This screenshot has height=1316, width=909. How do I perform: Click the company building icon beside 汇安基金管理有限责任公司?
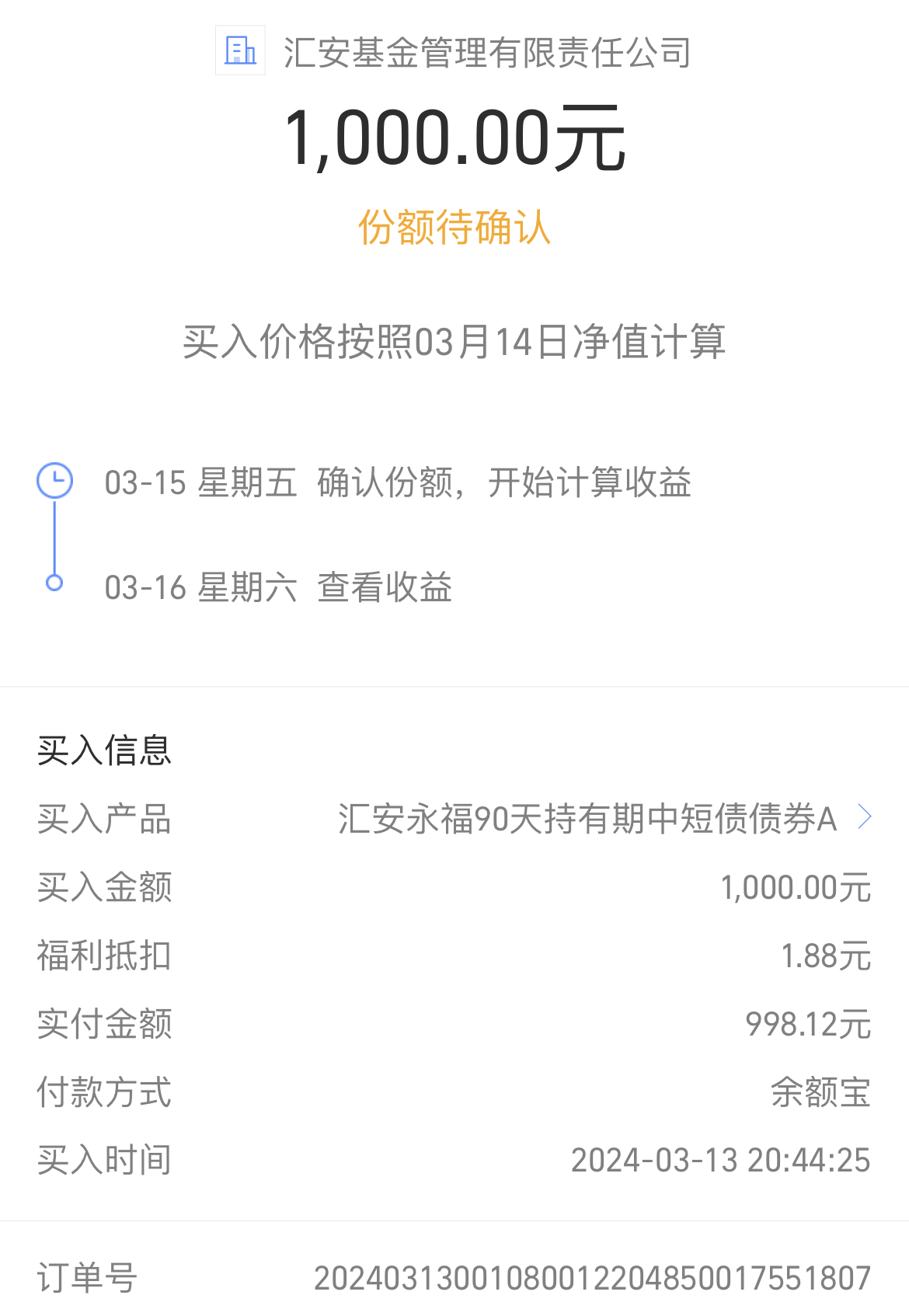point(240,53)
